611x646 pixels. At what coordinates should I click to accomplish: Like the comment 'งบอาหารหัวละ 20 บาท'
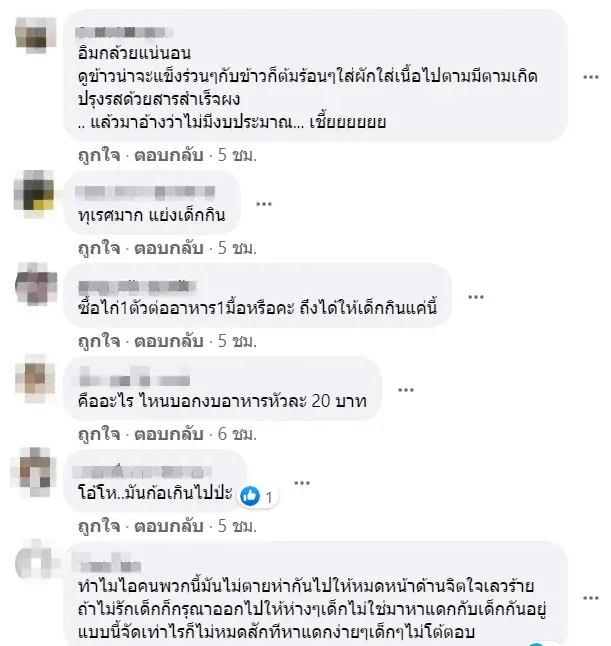[x=98, y=436]
